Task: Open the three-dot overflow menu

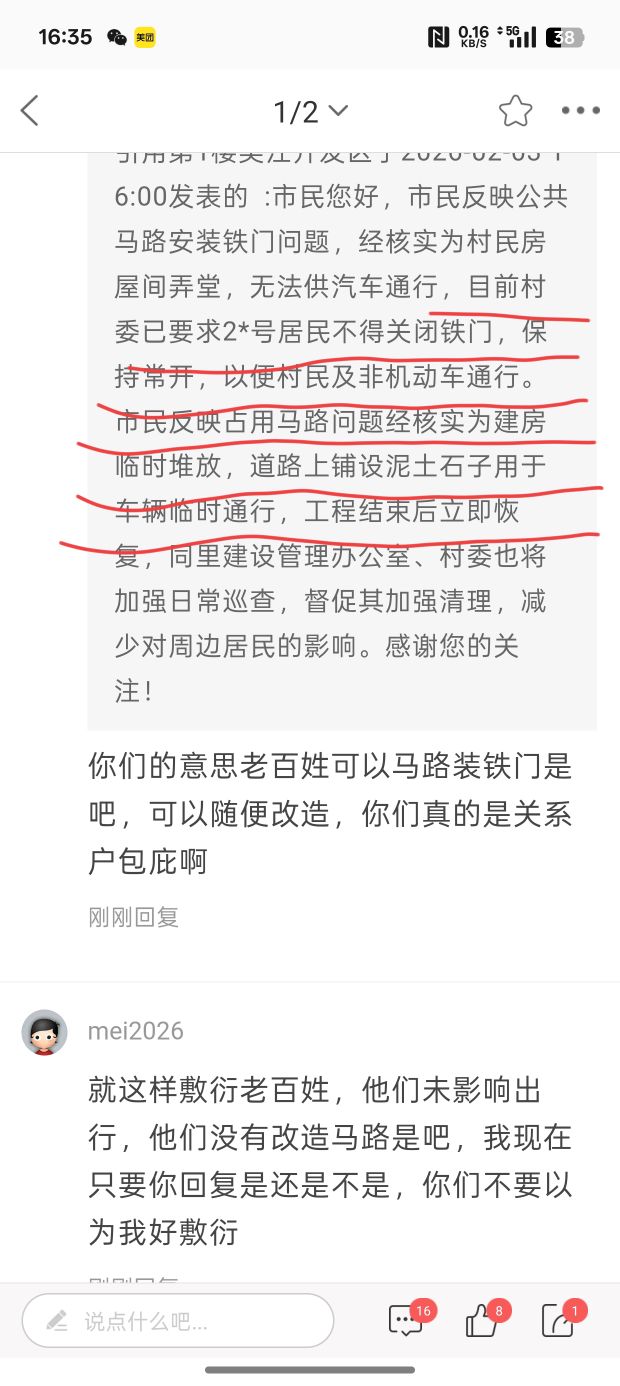Action: [x=580, y=111]
